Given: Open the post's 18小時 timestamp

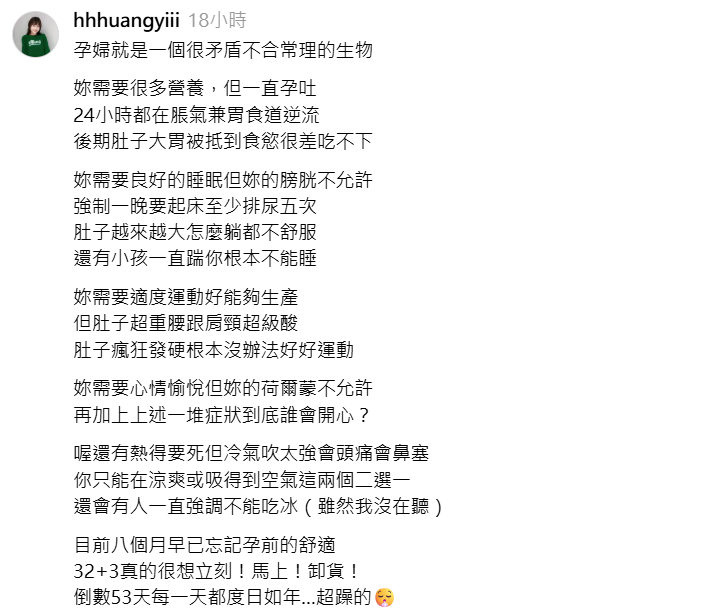Looking at the screenshot, I should 218,20.
